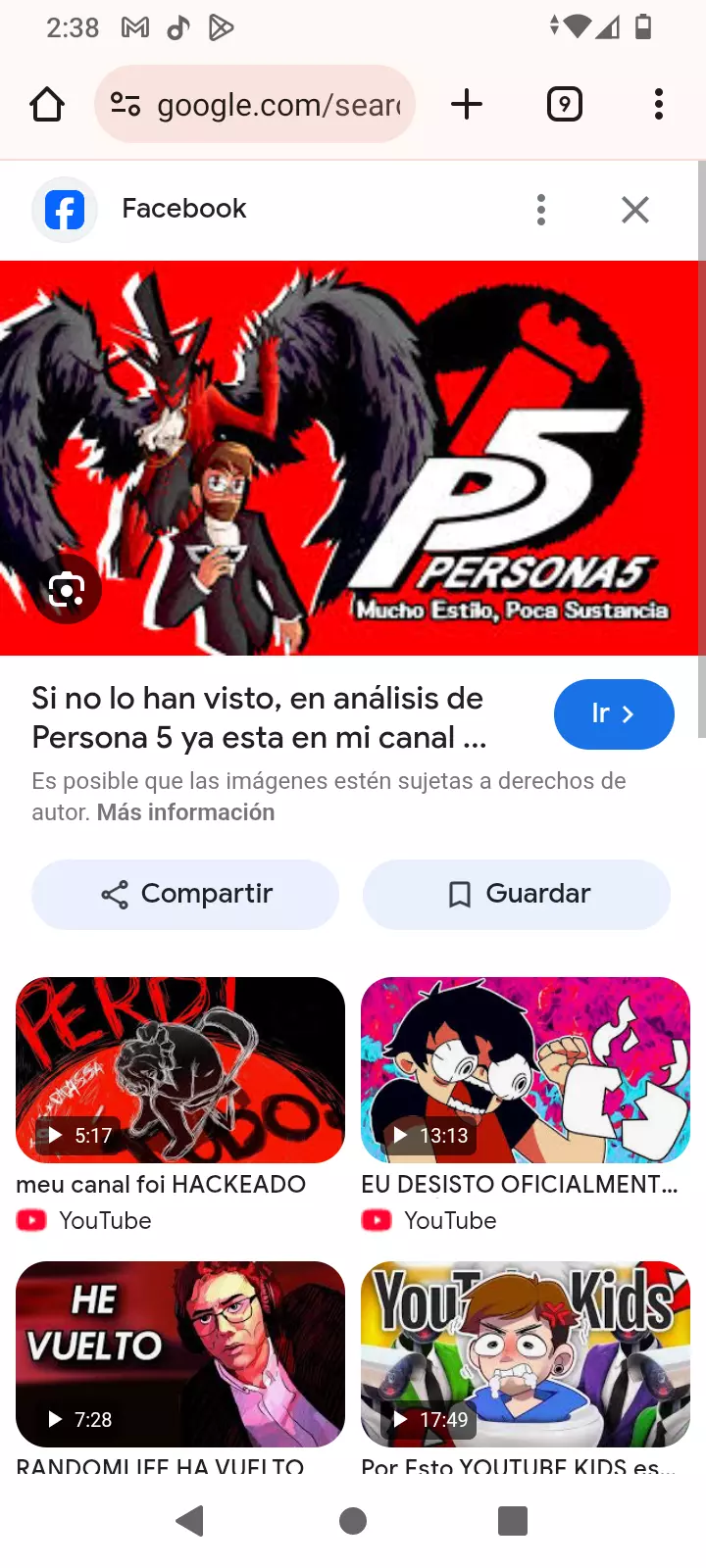
Task: Save the image with Guardar
Action: 517,894
